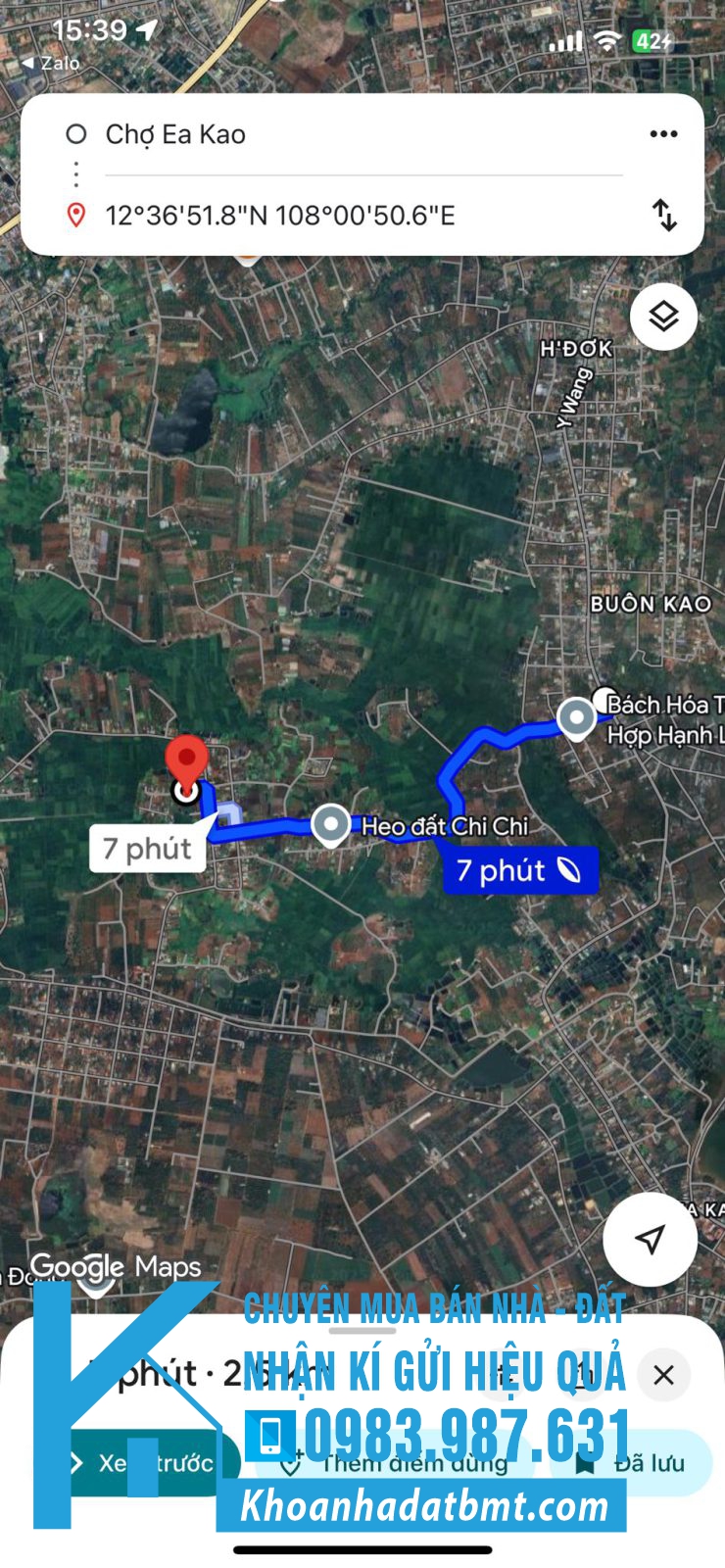The width and height of the screenshot is (725, 1568).
Task: Open the map layers selector
Action: 663,317
